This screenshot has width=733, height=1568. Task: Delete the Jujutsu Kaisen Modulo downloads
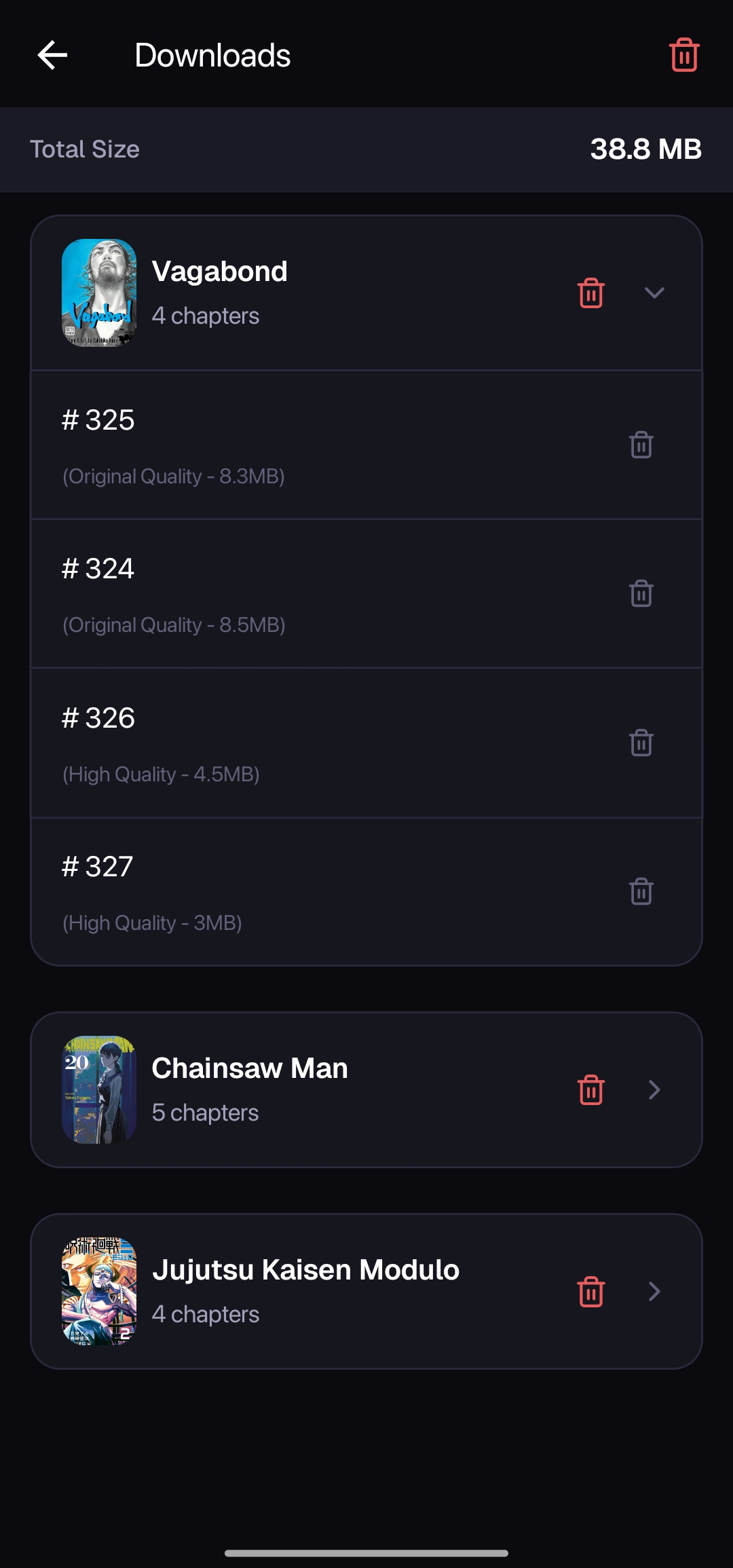[x=590, y=1290]
